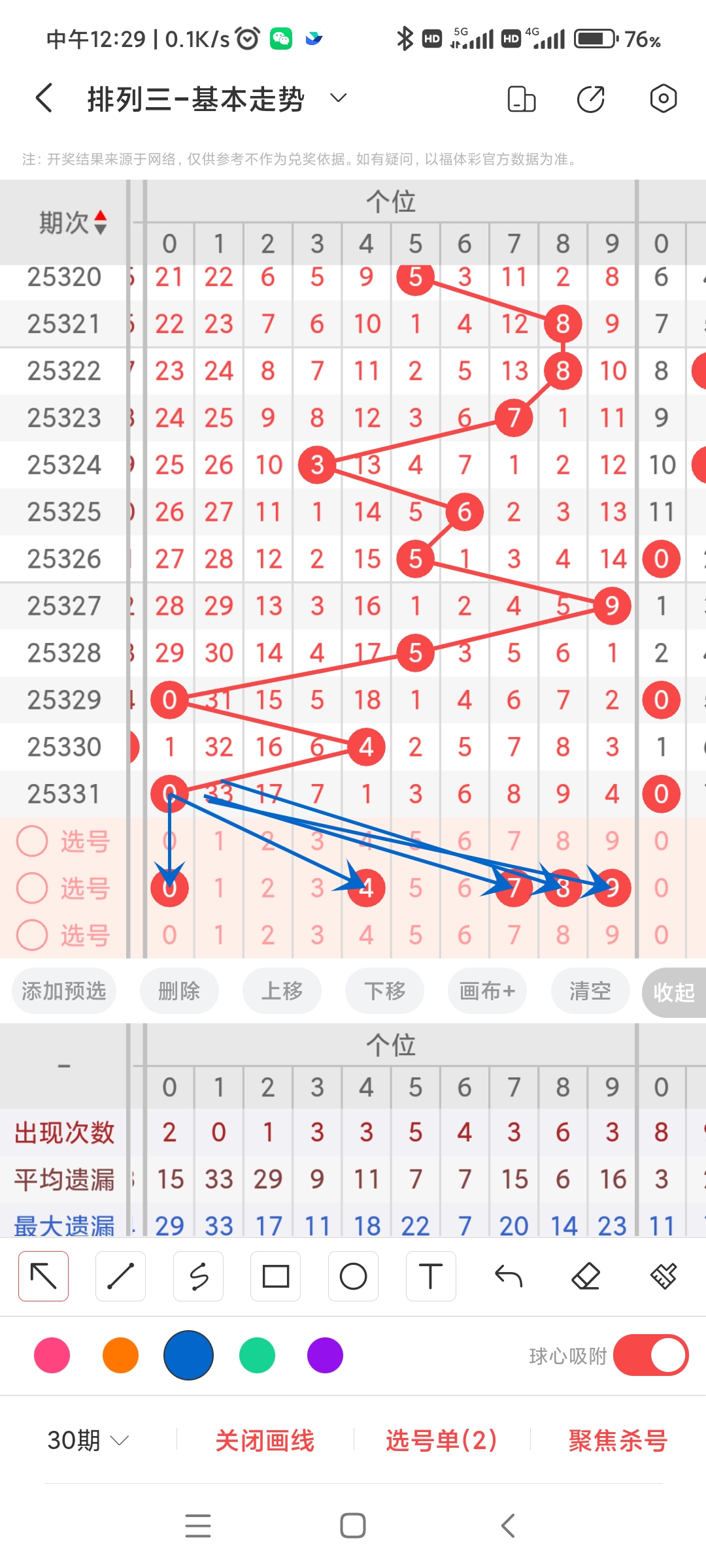The height and width of the screenshot is (1568, 706).
Task: Select the text annotation tool
Action: coord(430,1276)
